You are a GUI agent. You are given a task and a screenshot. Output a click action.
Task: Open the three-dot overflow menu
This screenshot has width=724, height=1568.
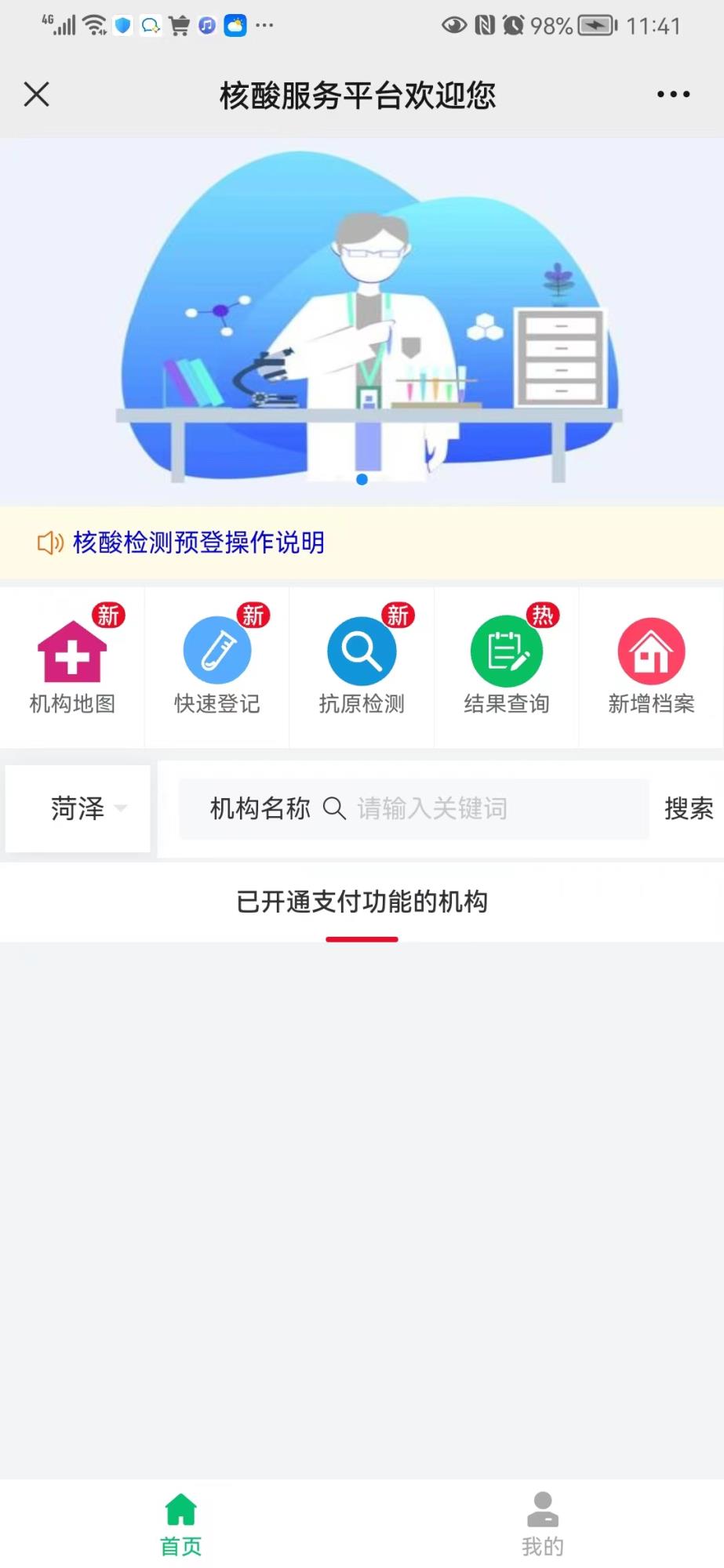point(673,94)
